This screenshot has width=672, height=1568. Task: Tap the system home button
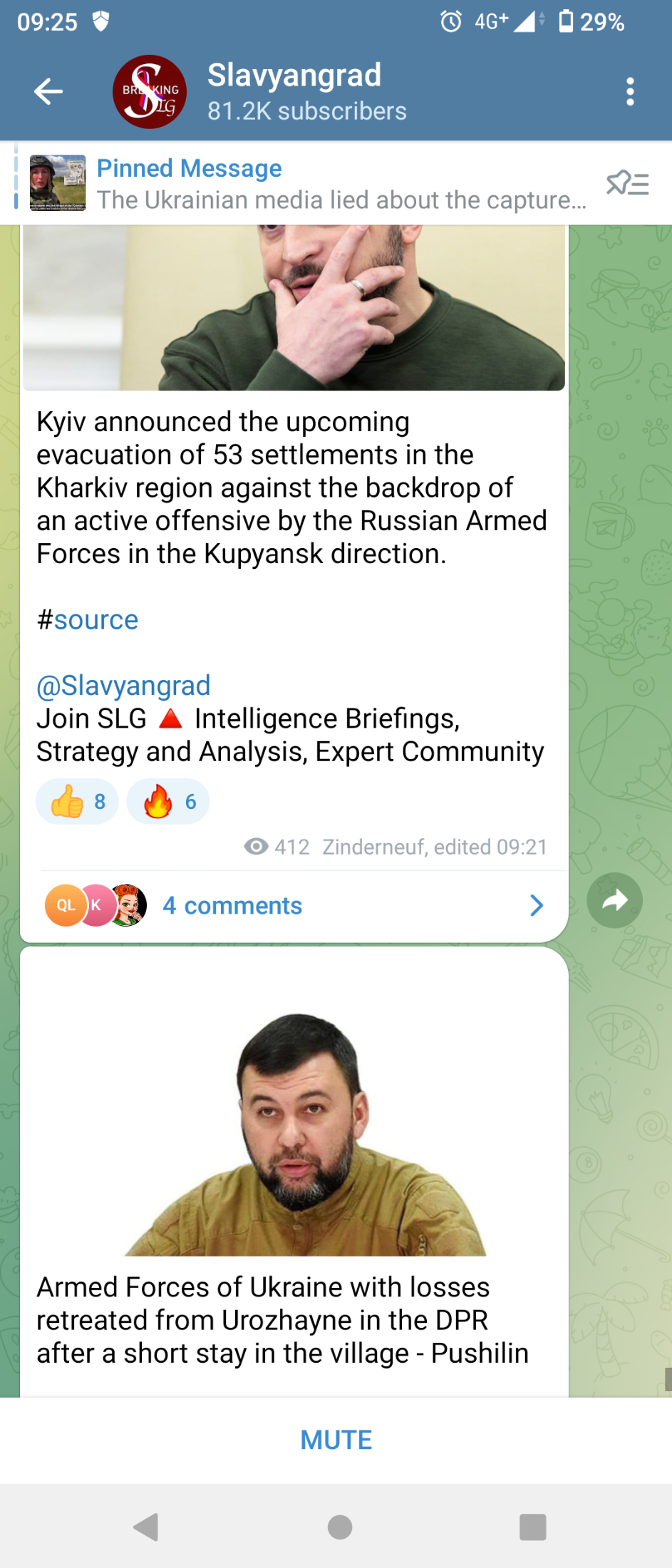339,1527
